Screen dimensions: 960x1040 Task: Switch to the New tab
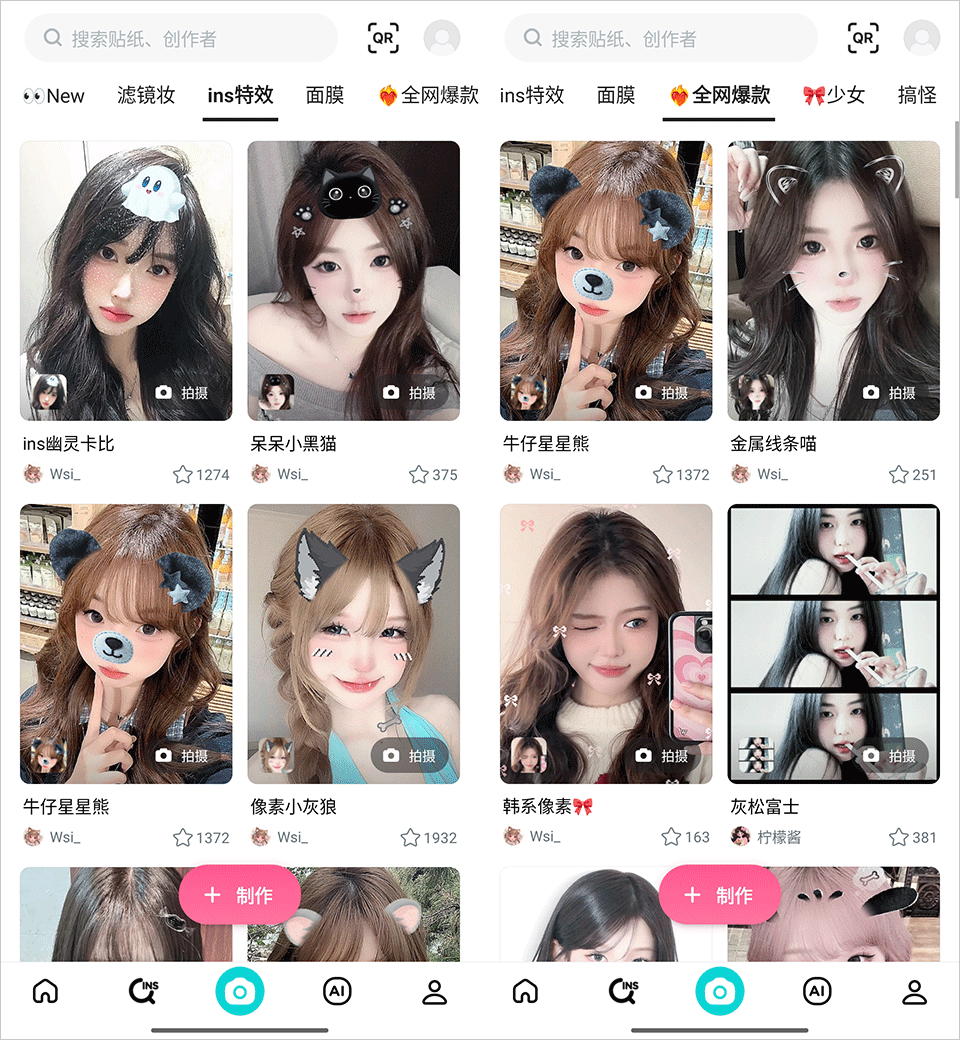point(54,96)
